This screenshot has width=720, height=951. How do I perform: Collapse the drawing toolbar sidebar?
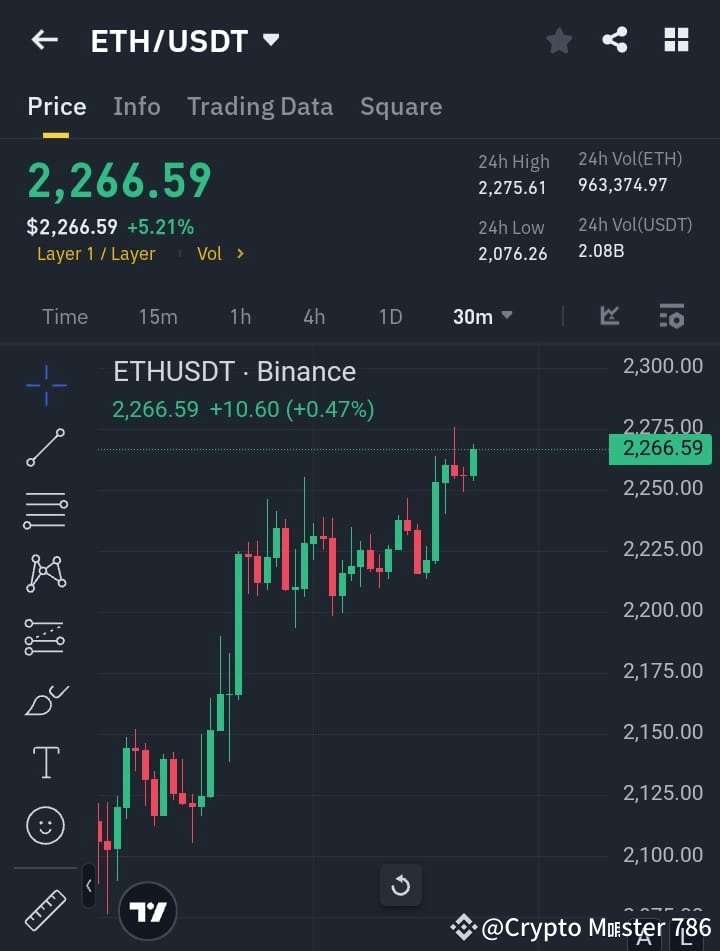click(x=88, y=886)
